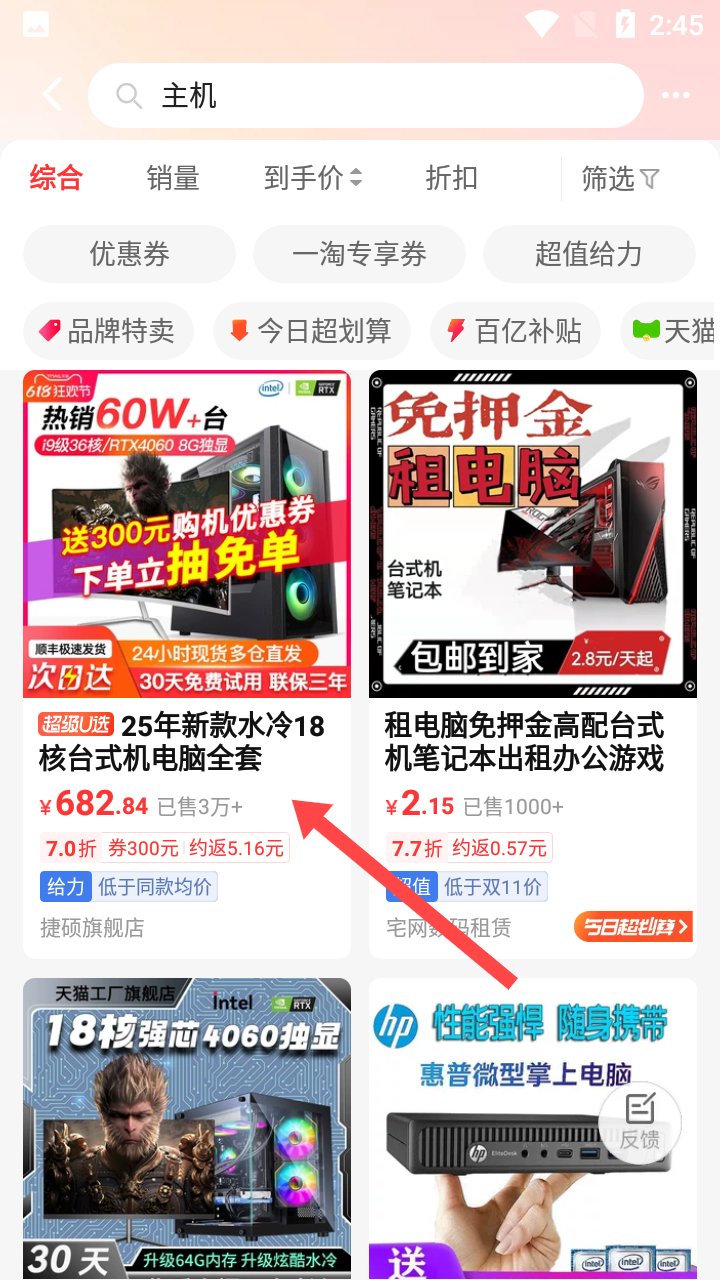
Task: Open 25年新款水冷18核台式机 product card
Action: pos(186,740)
